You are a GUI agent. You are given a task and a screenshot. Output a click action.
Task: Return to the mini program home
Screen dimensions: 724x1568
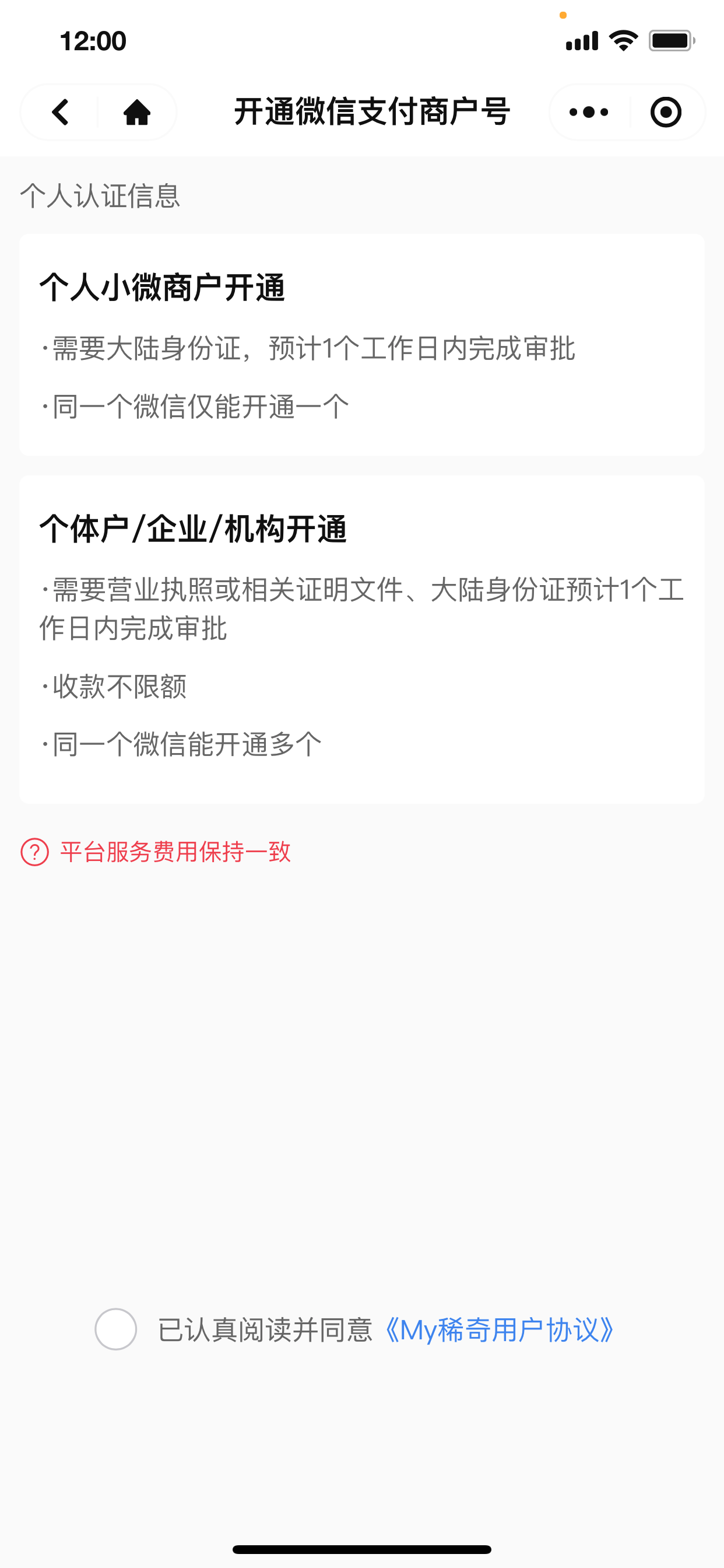pyautogui.click(x=137, y=113)
